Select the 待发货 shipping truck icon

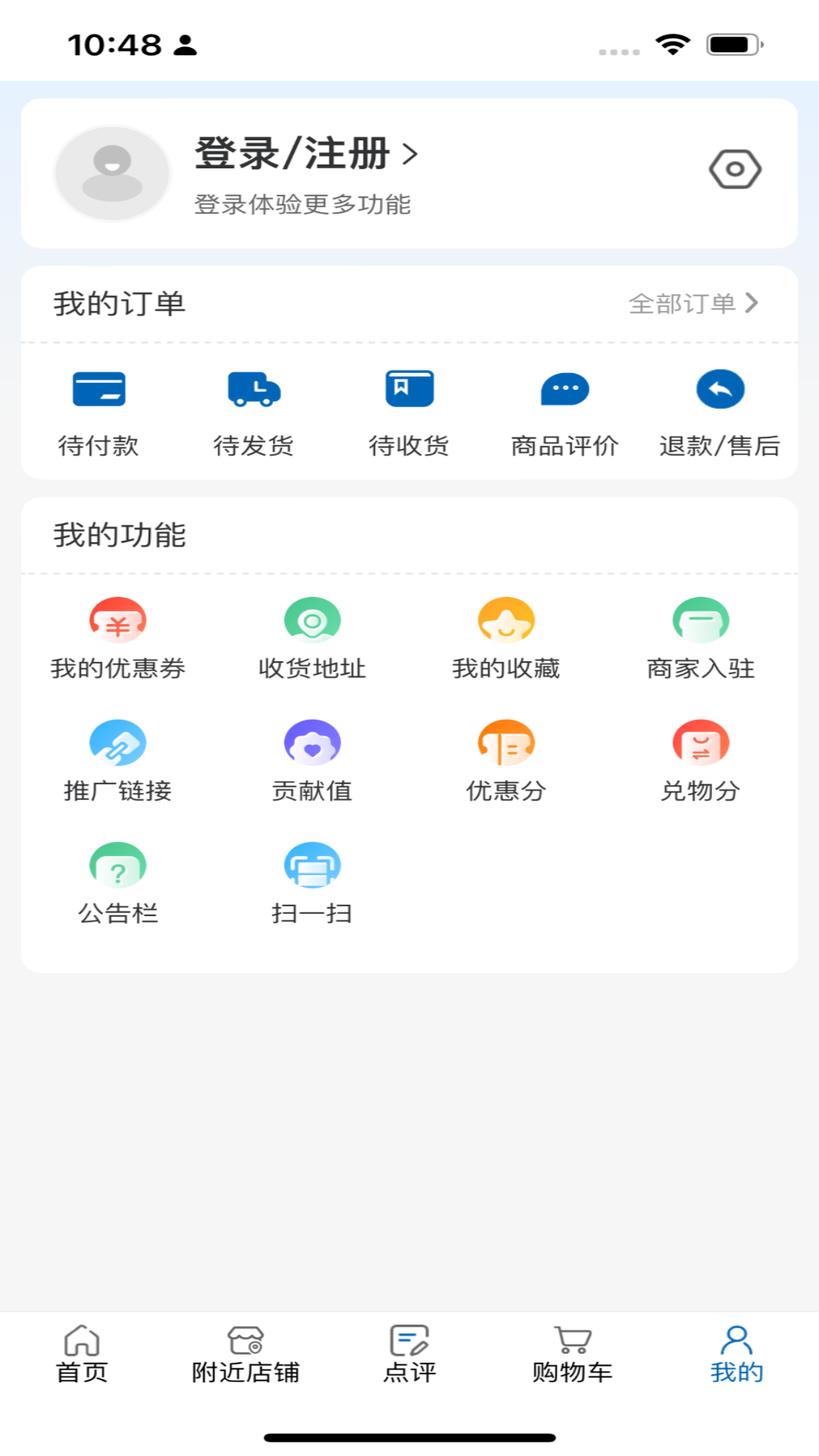(254, 389)
